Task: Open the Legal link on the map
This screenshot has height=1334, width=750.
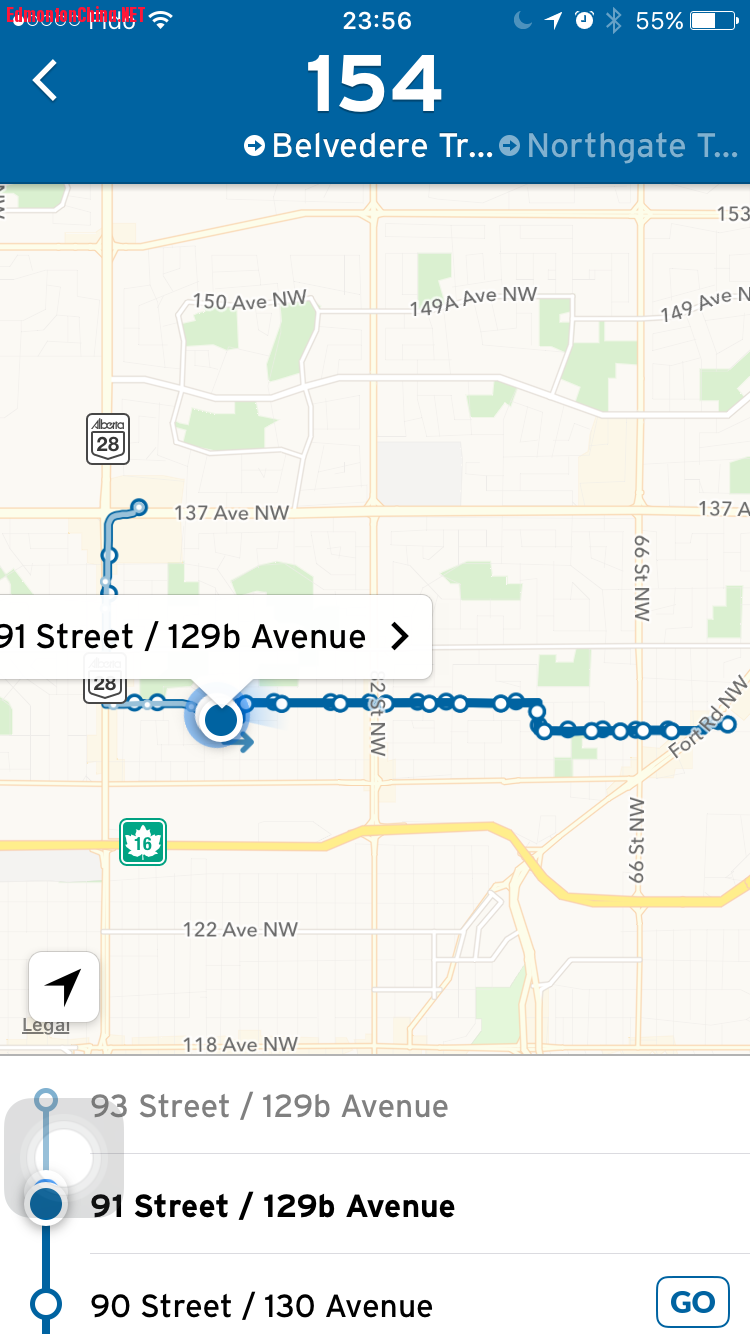Action: [x=46, y=1025]
